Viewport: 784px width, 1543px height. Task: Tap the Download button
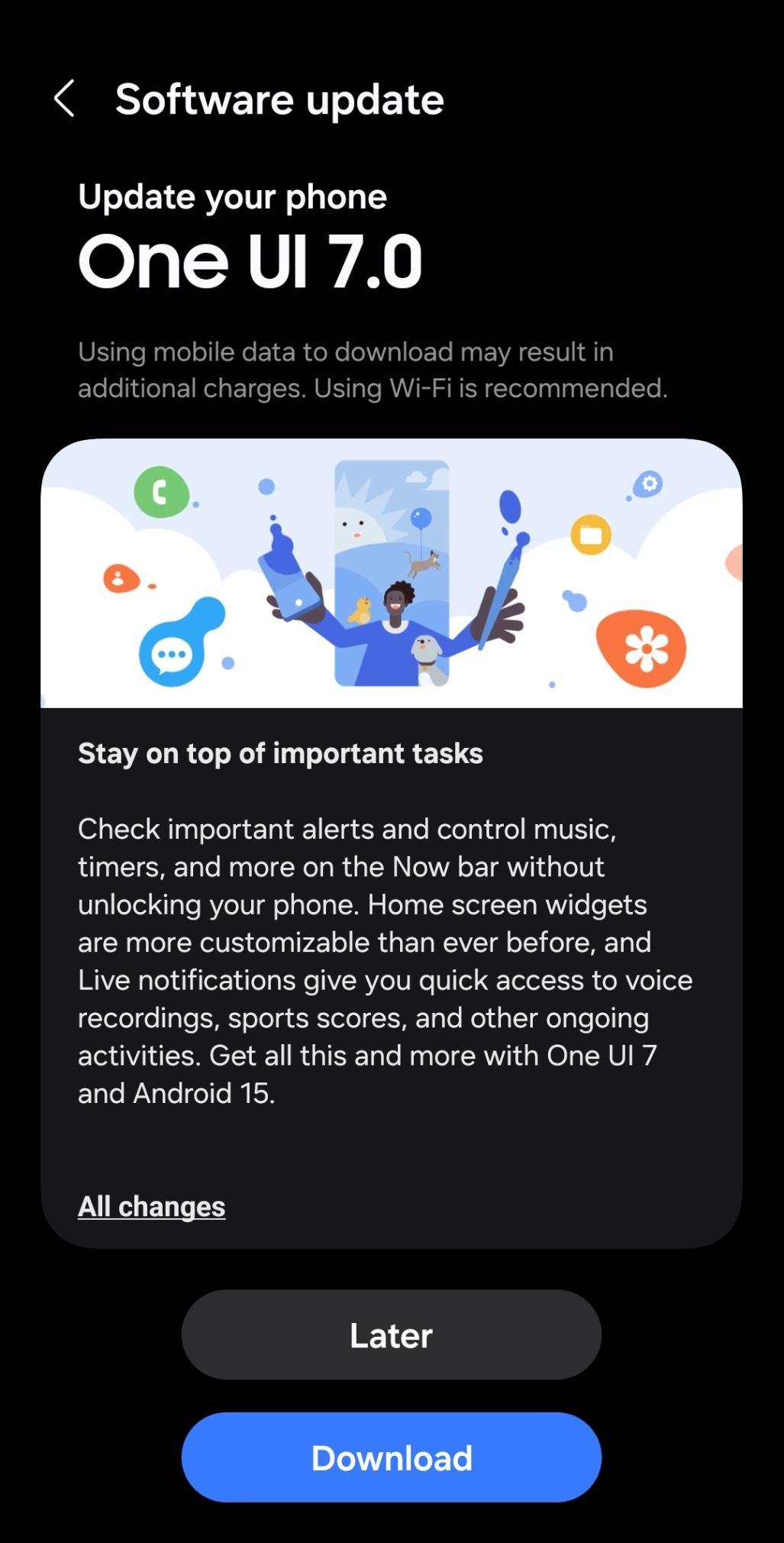pos(392,1457)
